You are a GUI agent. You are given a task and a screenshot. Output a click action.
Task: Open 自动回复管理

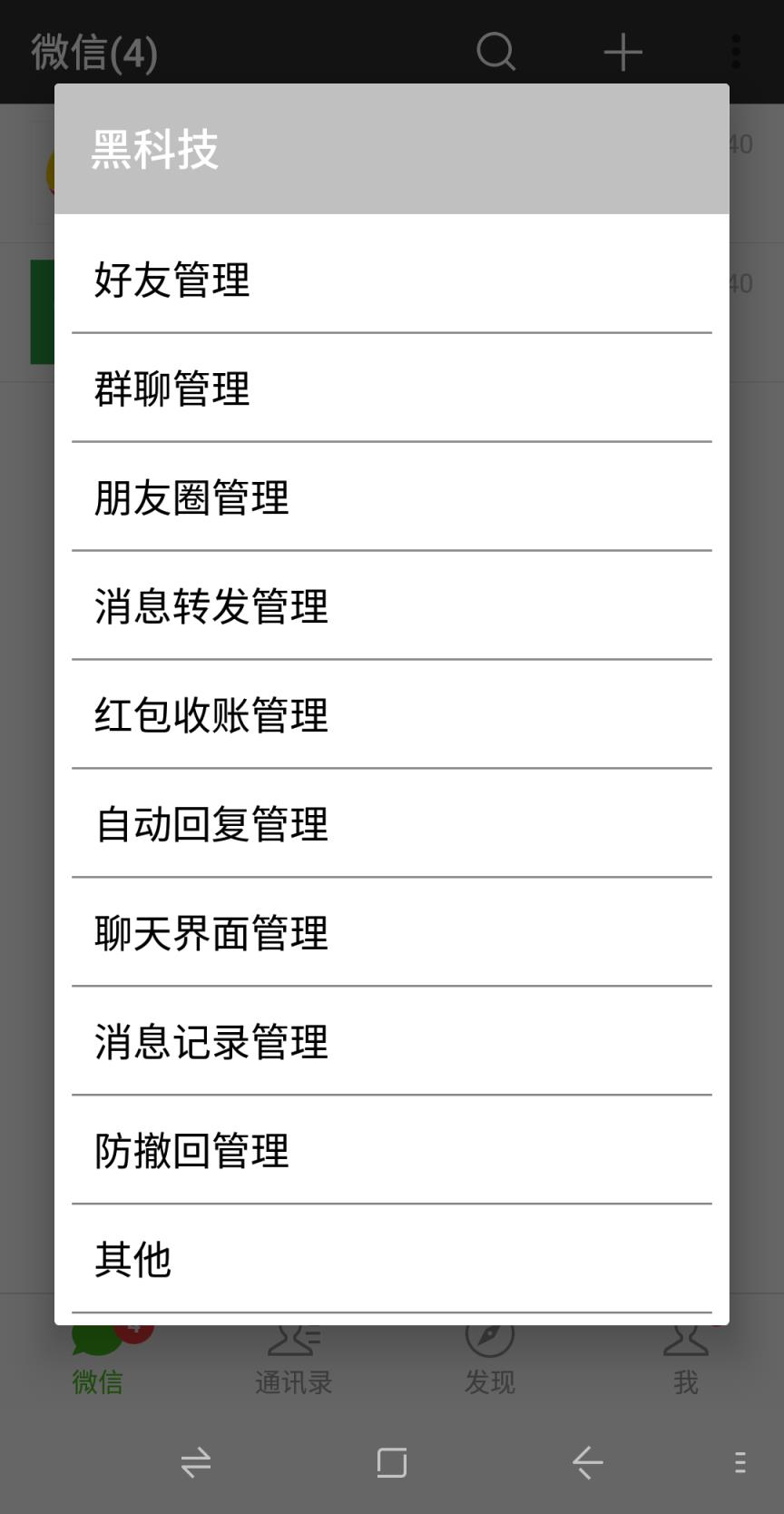391,823
